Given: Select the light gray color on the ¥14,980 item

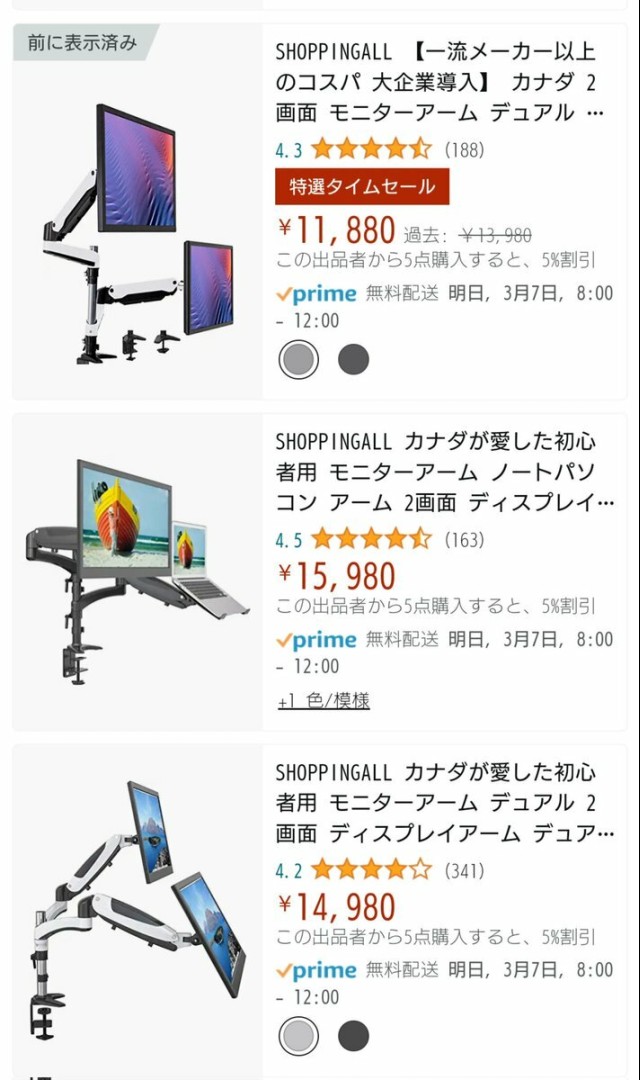Looking at the screenshot, I should click(x=298, y=1036).
